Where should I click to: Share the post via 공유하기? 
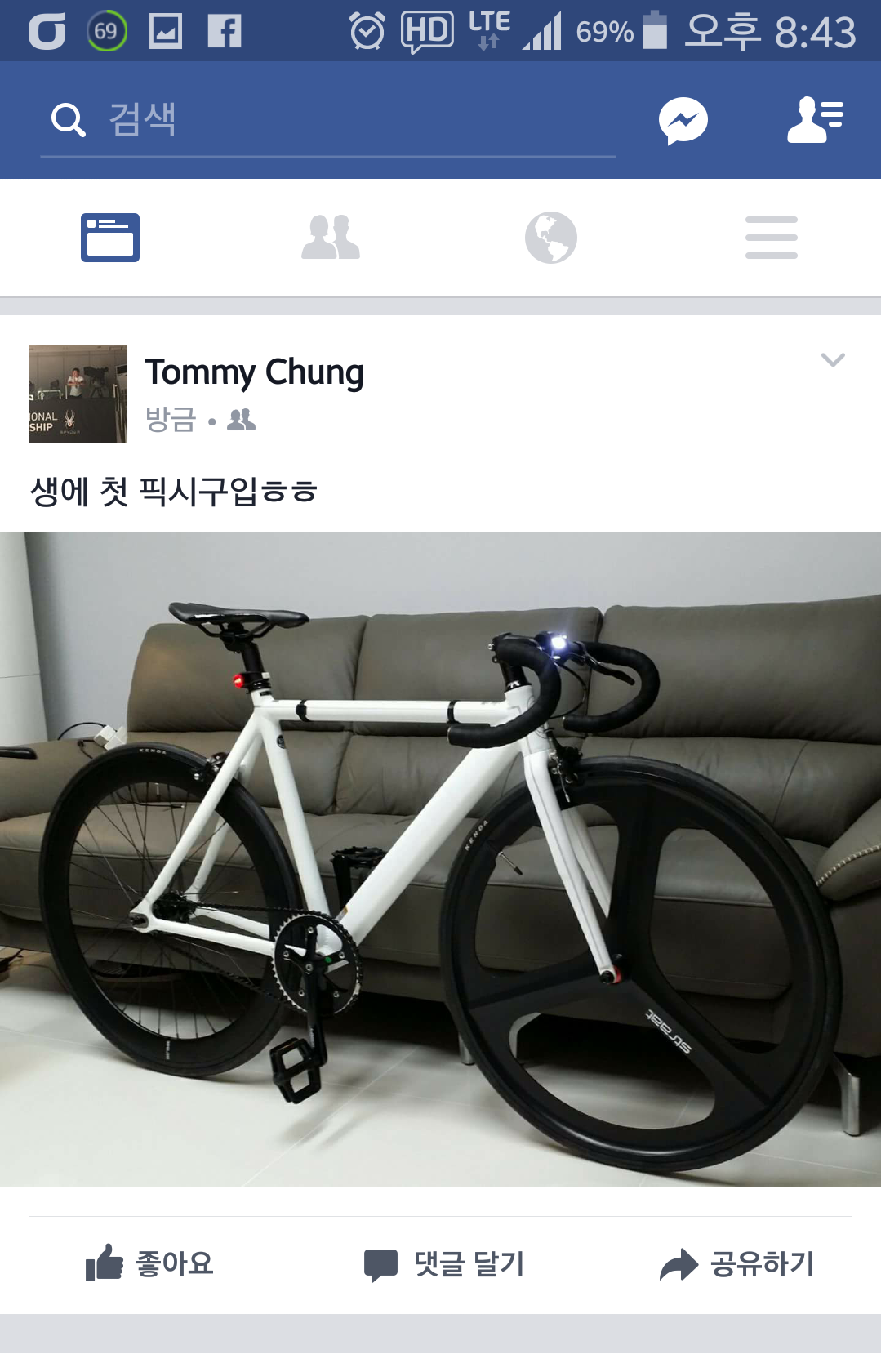pyautogui.click(x=736, y=1263)
